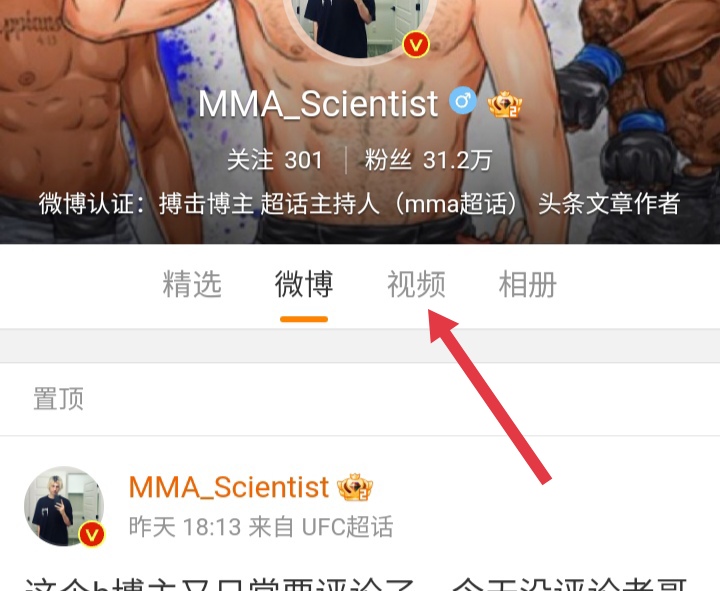Tap the crown membership badge beside the name
Image resolution: width=720 pixels, height=591 pixels.
[505, 104]
